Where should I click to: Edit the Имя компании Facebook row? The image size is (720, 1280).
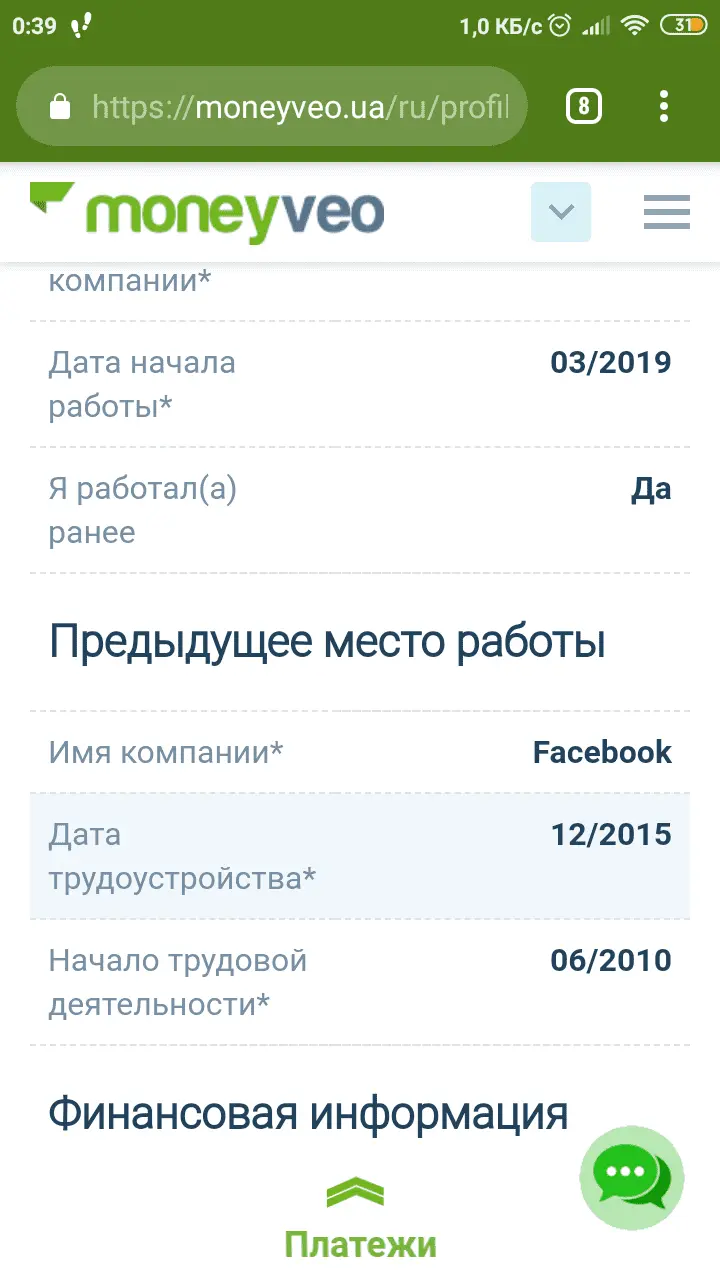[x=360, y=752]
